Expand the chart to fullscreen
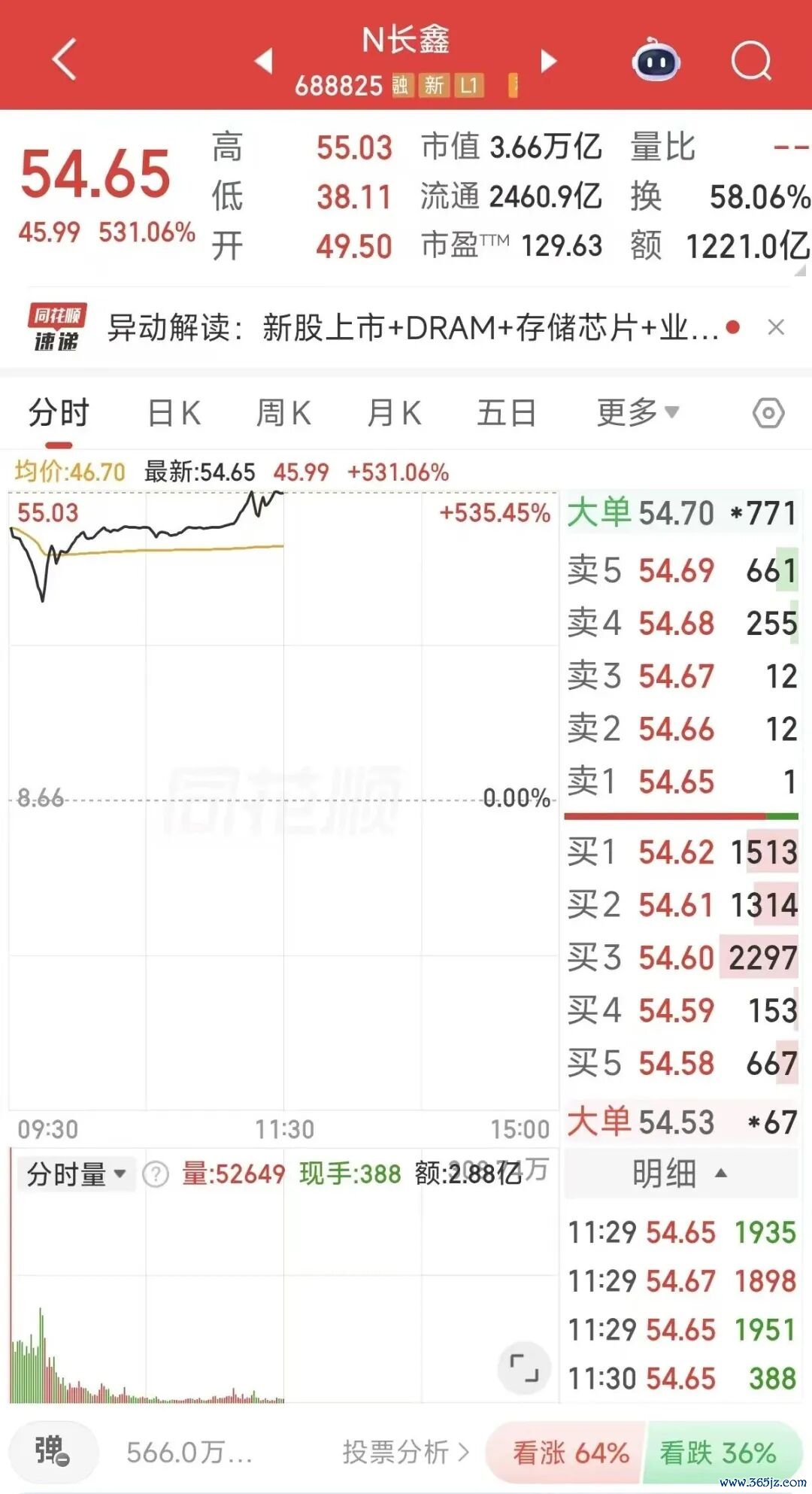812x1494 pixels. (x=524, y=1368)
